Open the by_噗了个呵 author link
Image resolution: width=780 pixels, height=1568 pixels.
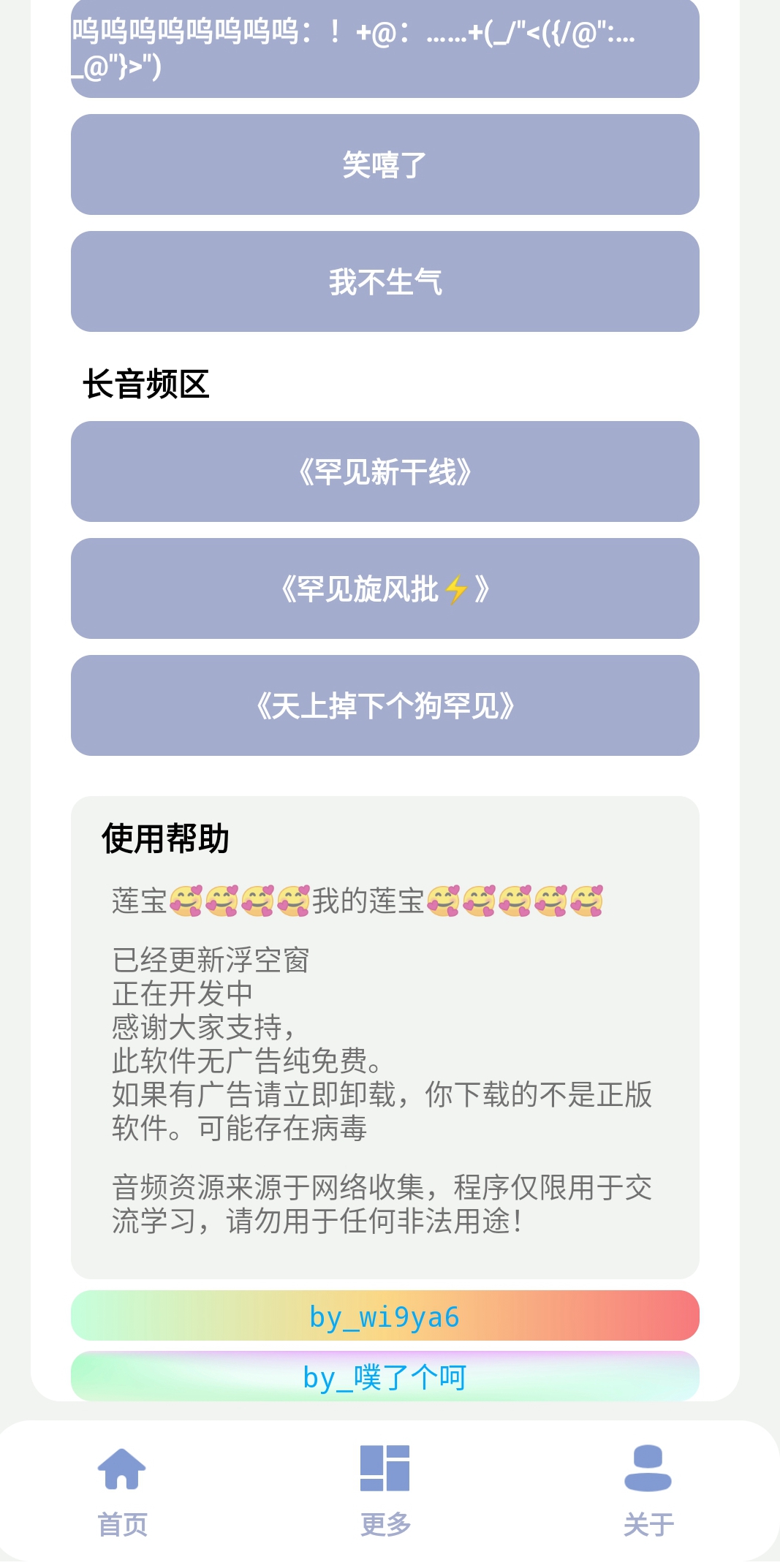[385, 1376]
